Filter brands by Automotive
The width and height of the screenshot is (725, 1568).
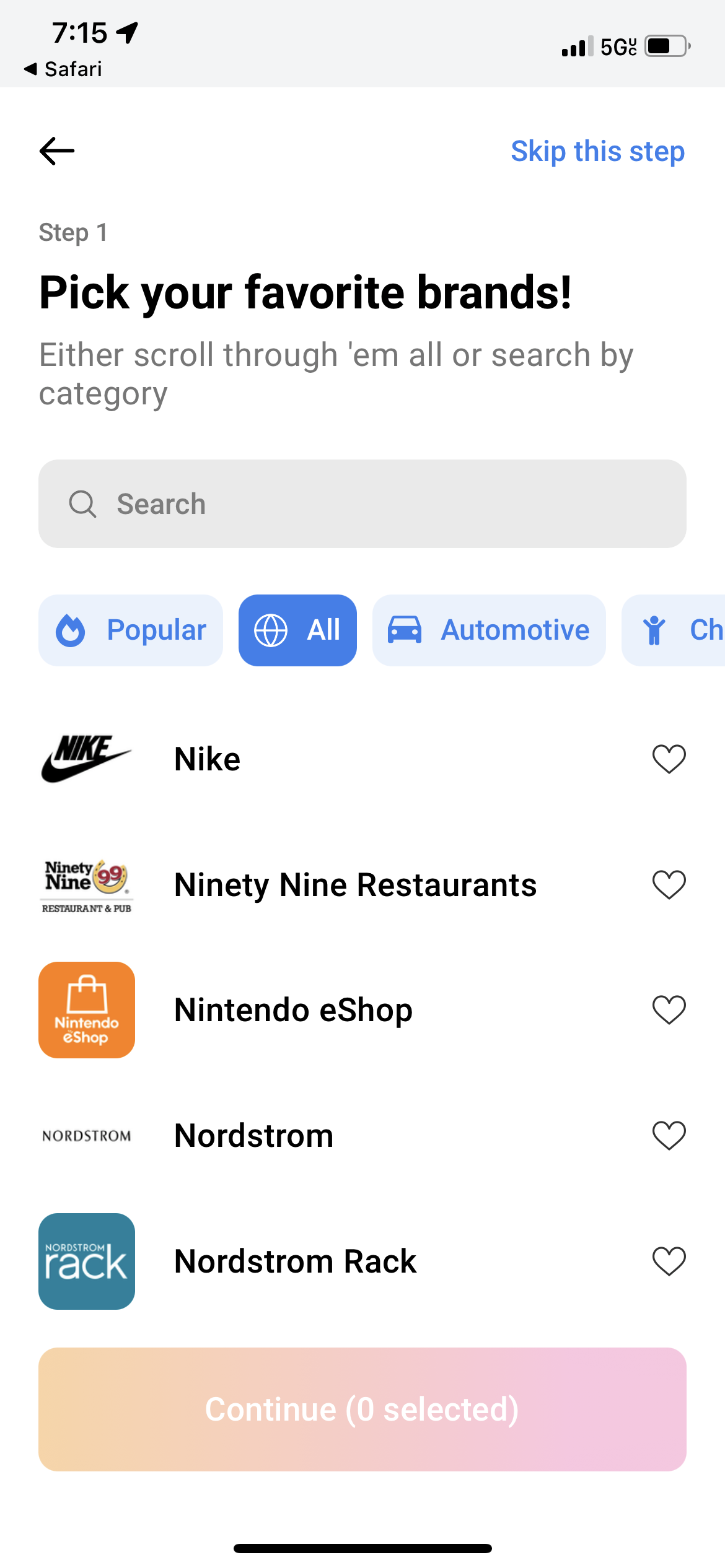(489, 630)
